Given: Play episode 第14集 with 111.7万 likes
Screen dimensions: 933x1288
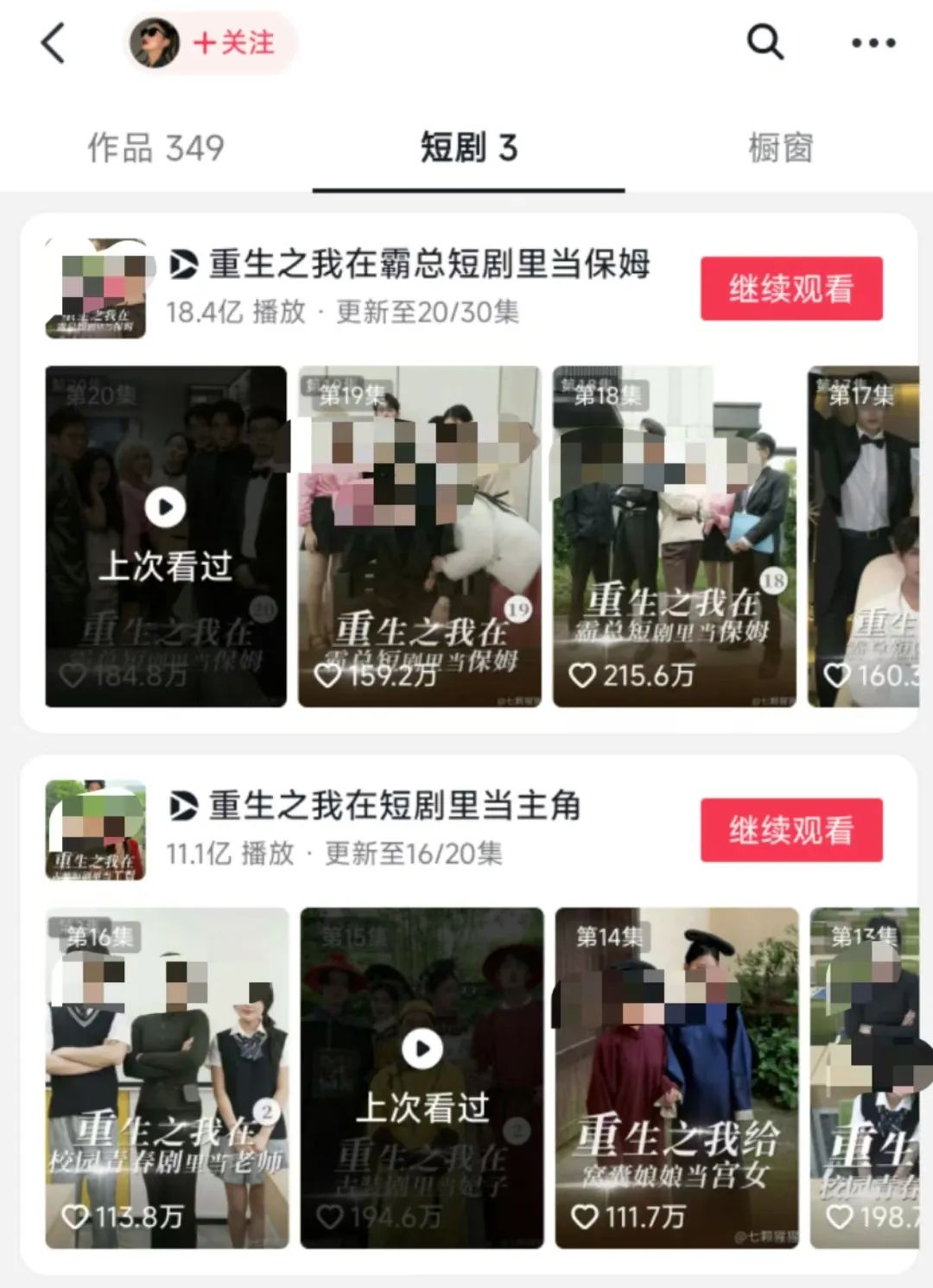Looking at the screenshot, I should pyautogui.click(x=676, y=1077).
